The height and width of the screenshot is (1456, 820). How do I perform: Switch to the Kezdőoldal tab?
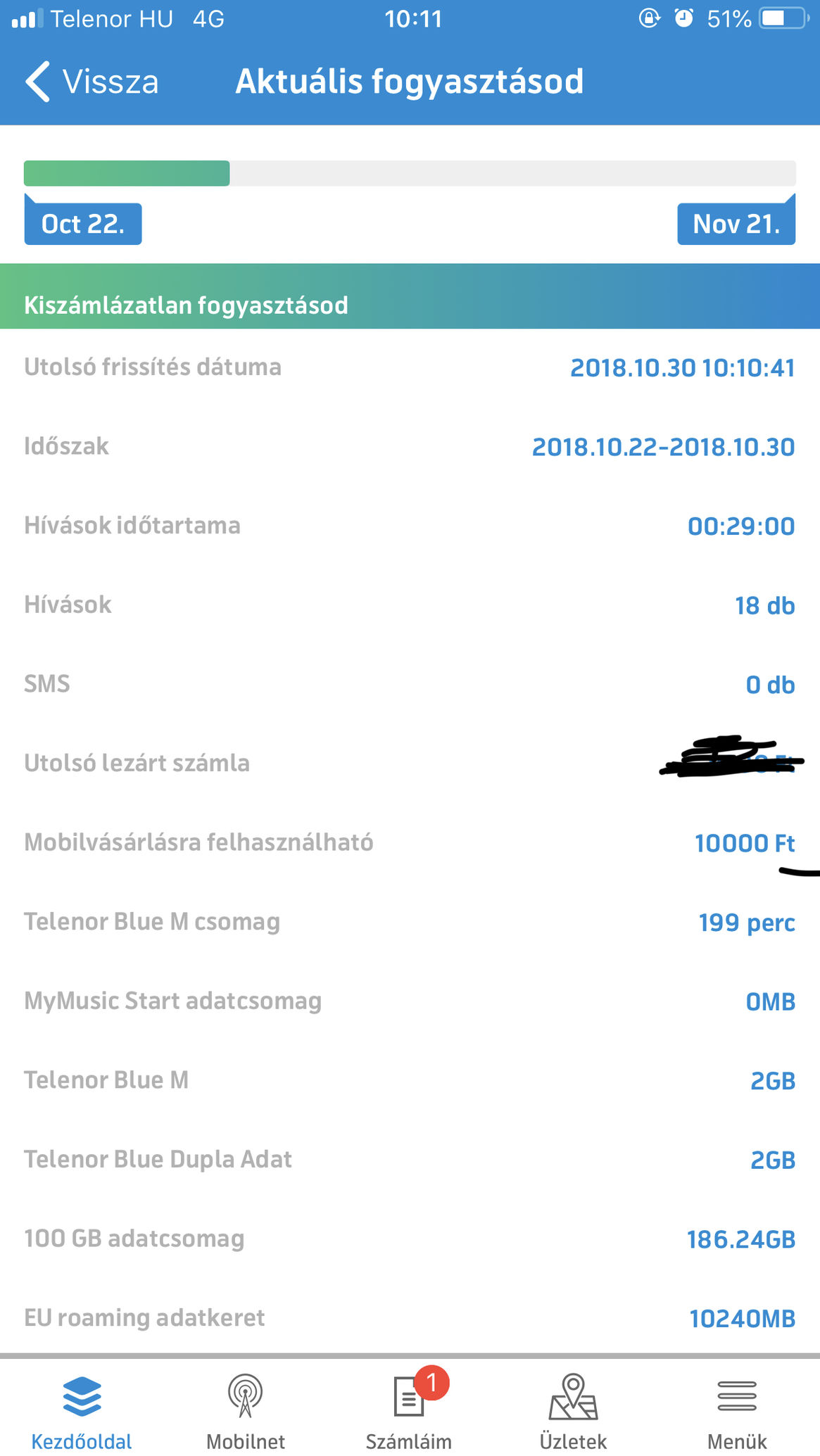[82, 1407]
